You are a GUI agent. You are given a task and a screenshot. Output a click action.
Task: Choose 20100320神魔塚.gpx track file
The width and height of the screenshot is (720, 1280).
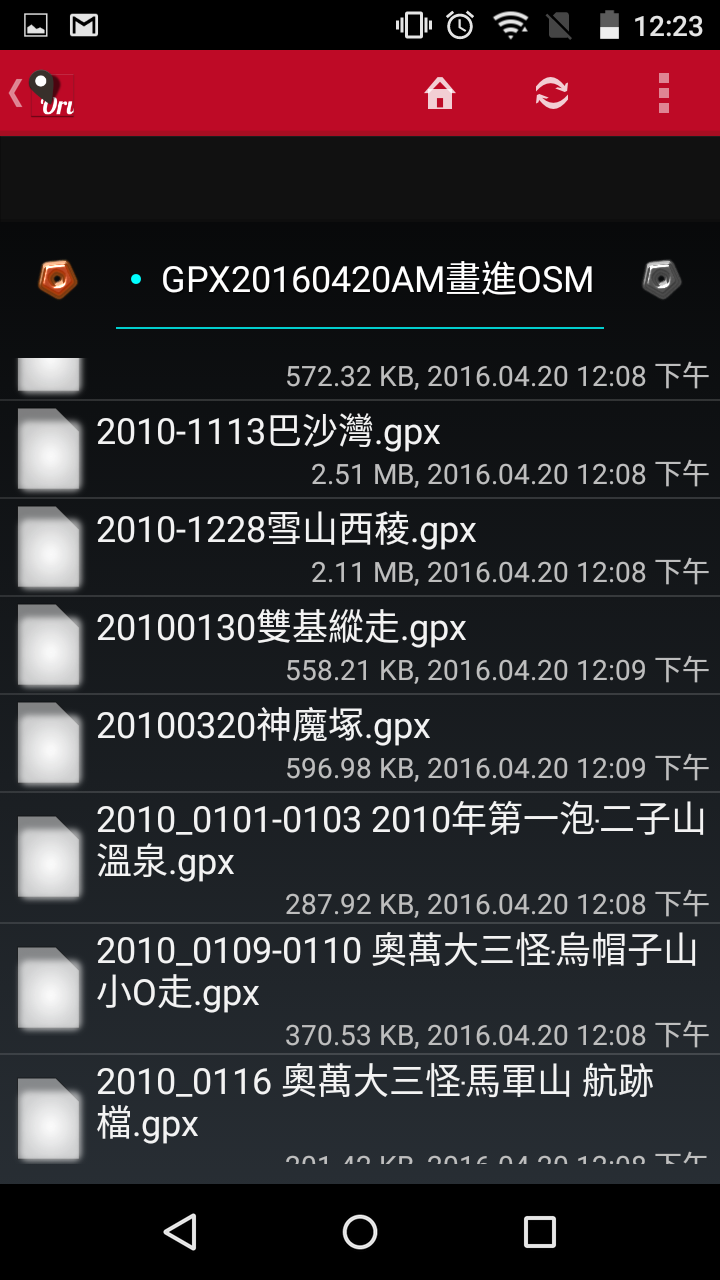pyautogui.click(x=360, y=744)
